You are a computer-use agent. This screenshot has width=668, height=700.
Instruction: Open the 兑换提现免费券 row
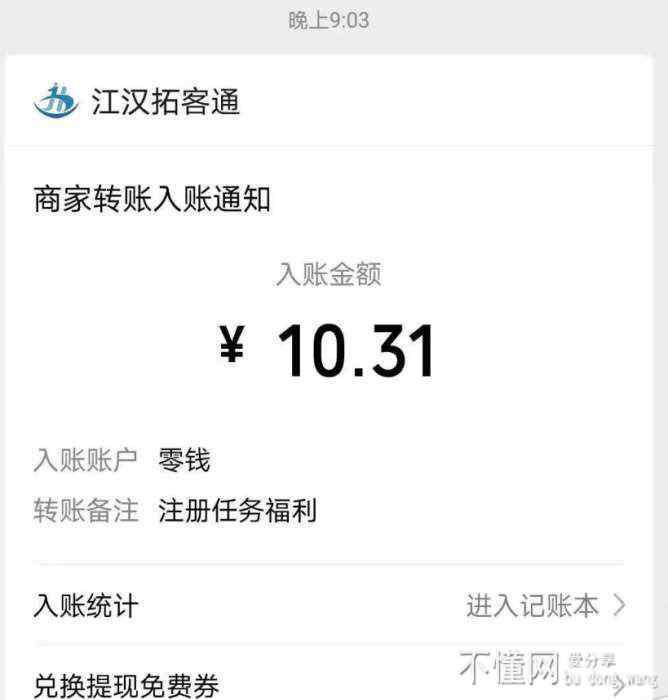point(128,685)
